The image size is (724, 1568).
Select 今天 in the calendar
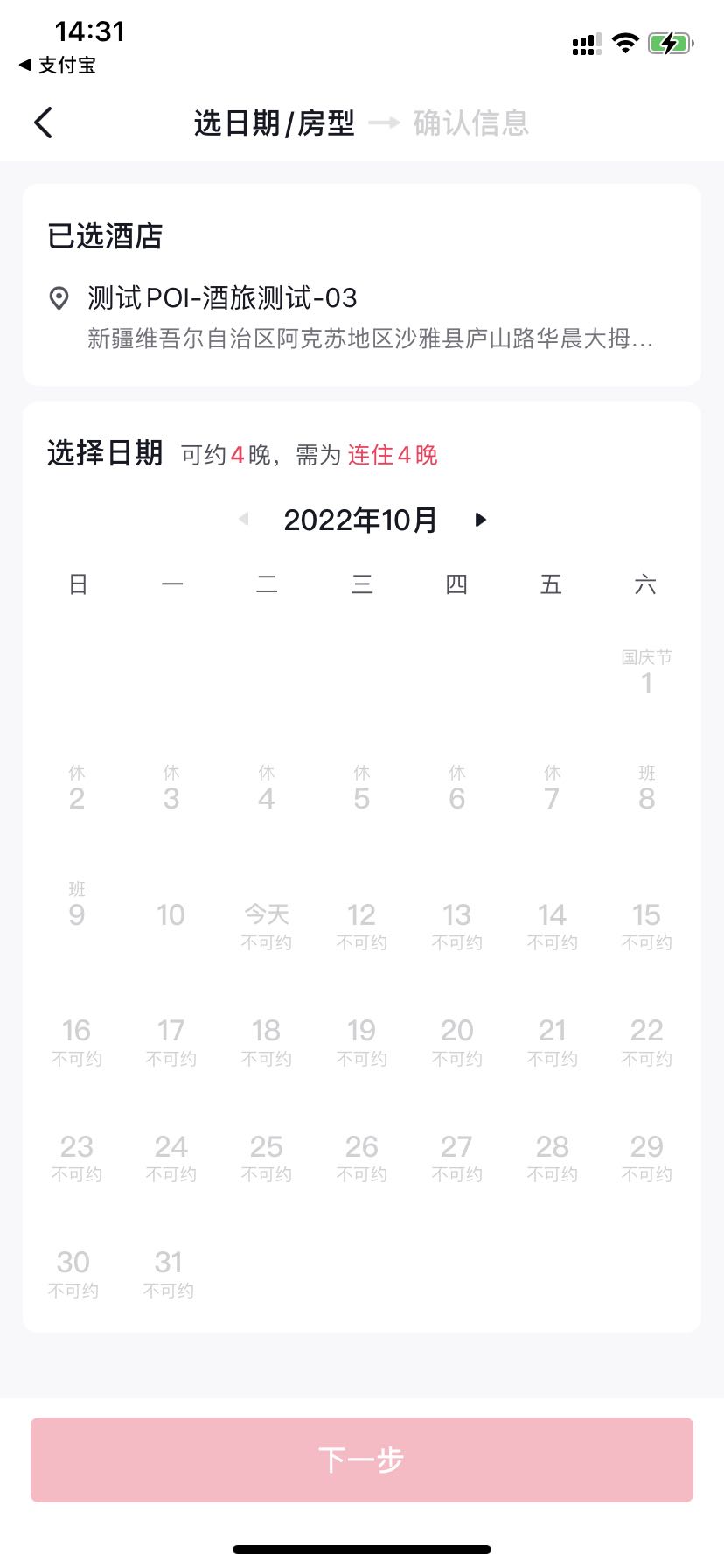[x=267, y=925]
